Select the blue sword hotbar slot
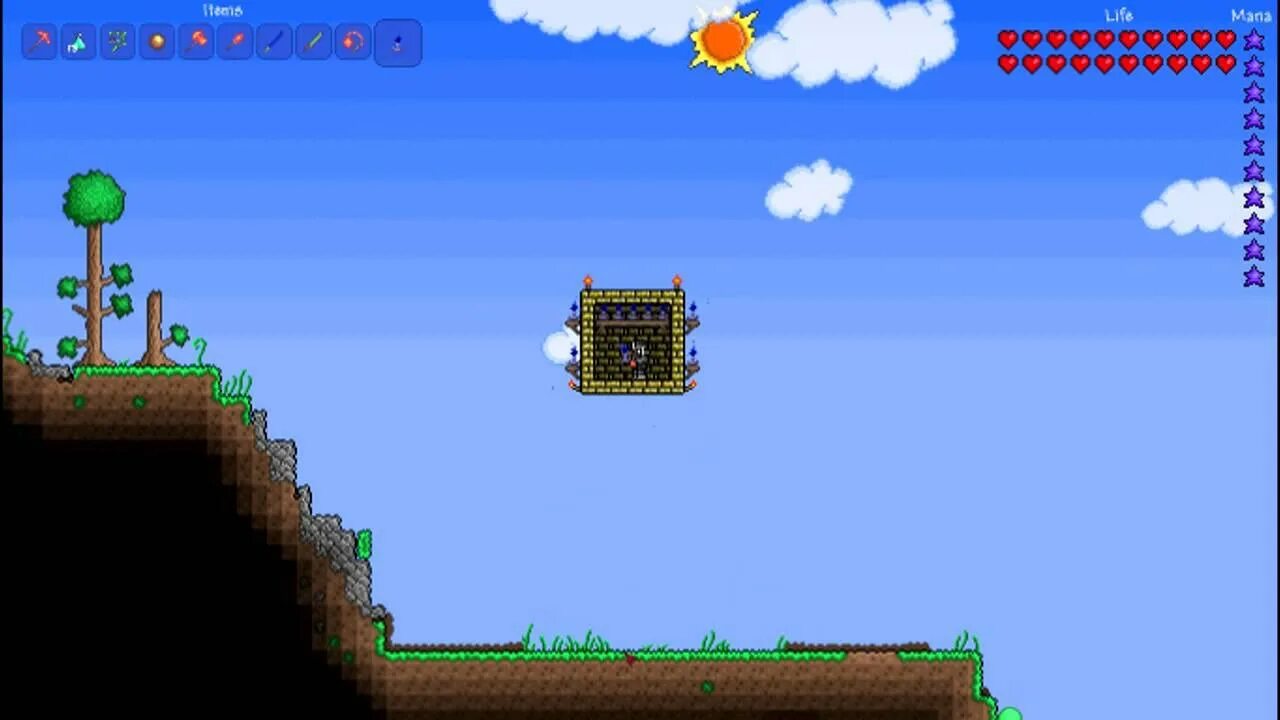Image resolution: width=1280 pixels, height=720 pixels. (274, 42)
